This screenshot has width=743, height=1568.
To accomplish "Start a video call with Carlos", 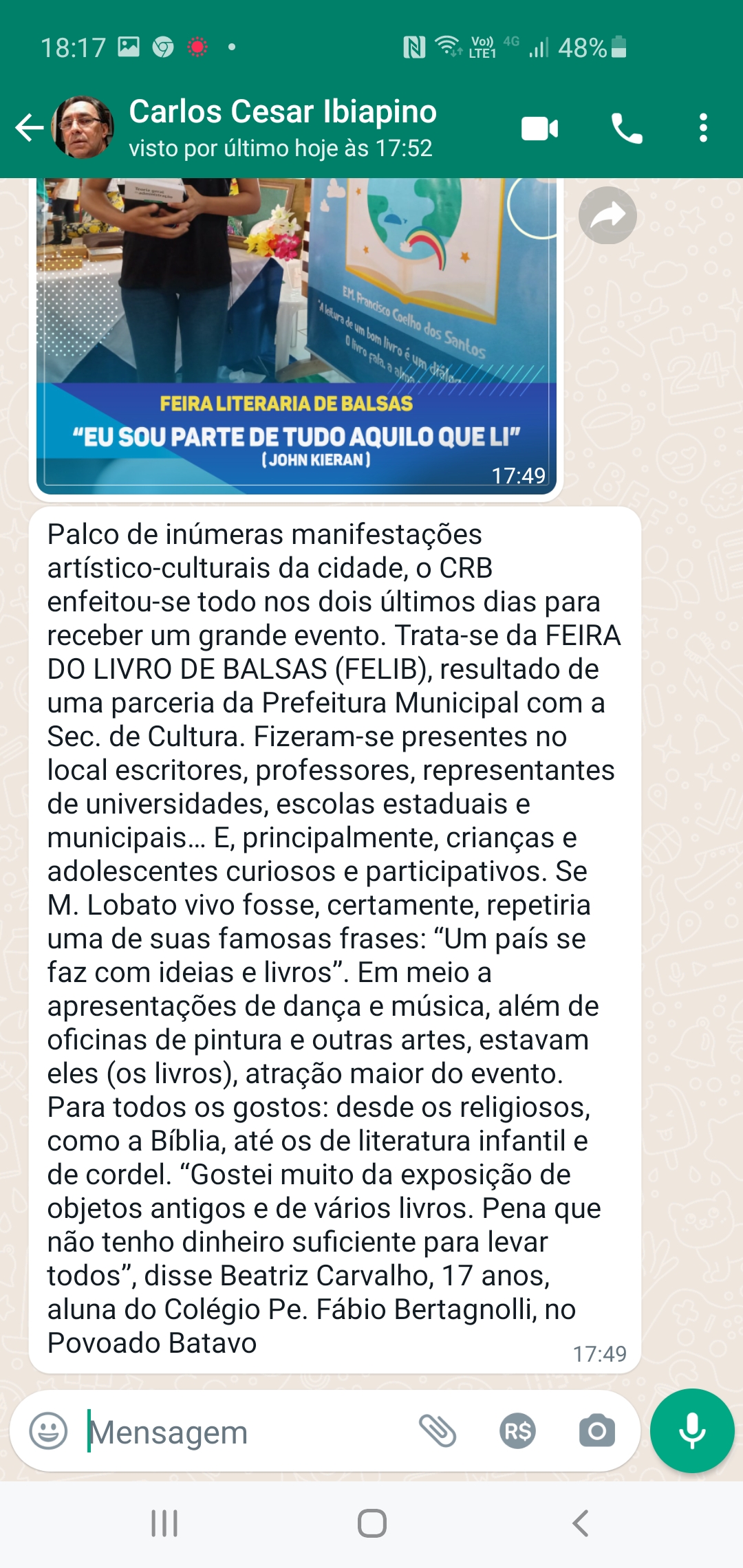I will pos(539,129).
